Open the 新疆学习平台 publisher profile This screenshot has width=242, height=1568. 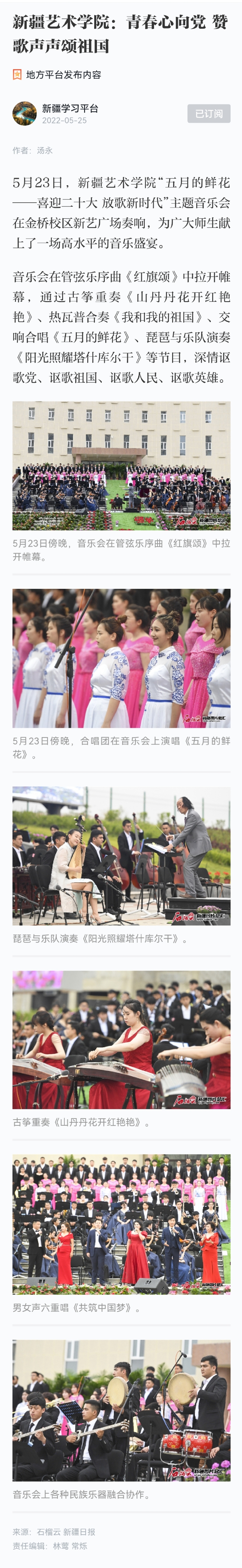click(x=70, y=108)
